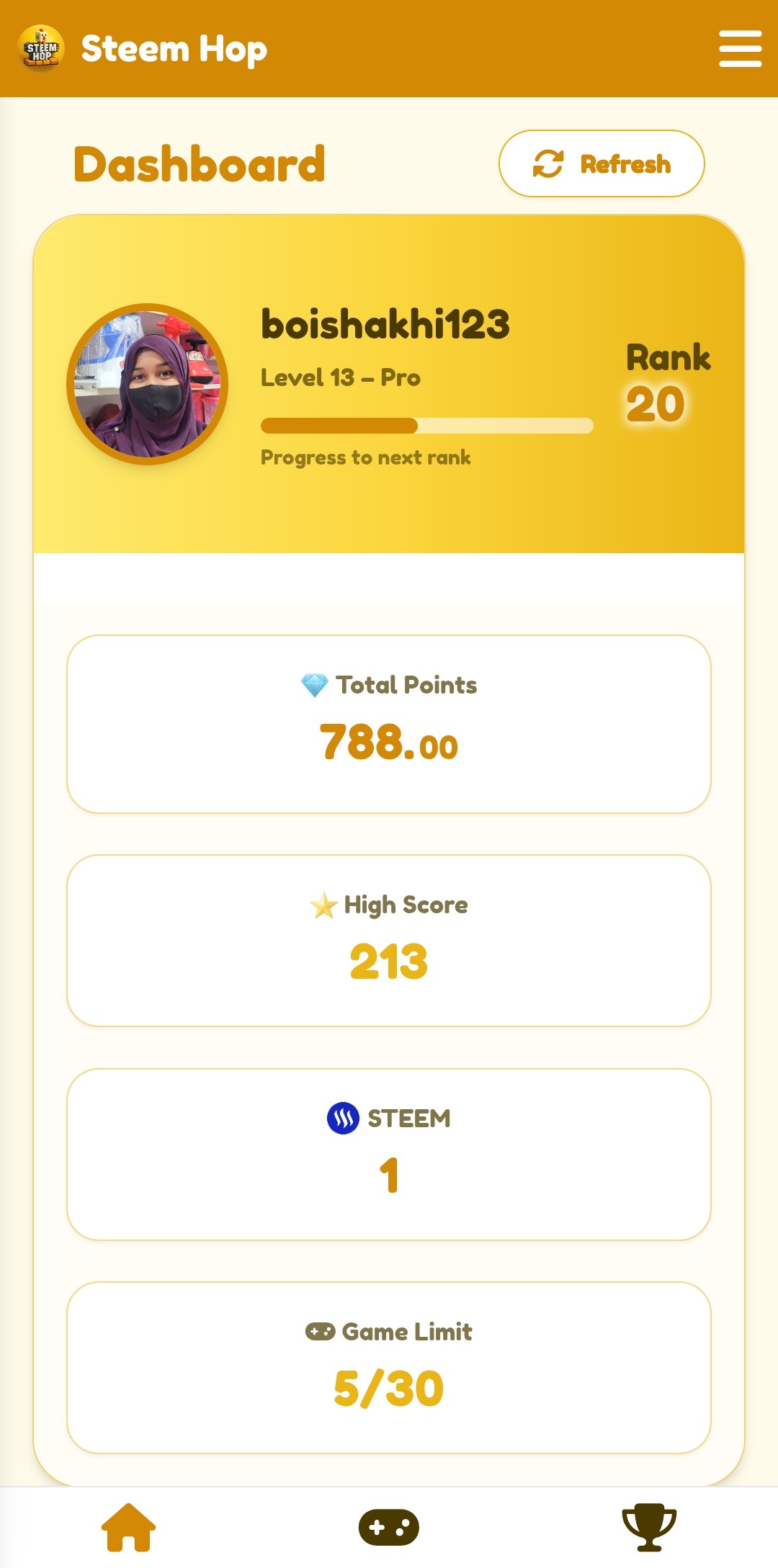Image resolution: width=778 pixels, height=1568 pixels.
Task: Open the hamburger menu
Action: coord(740,49)
